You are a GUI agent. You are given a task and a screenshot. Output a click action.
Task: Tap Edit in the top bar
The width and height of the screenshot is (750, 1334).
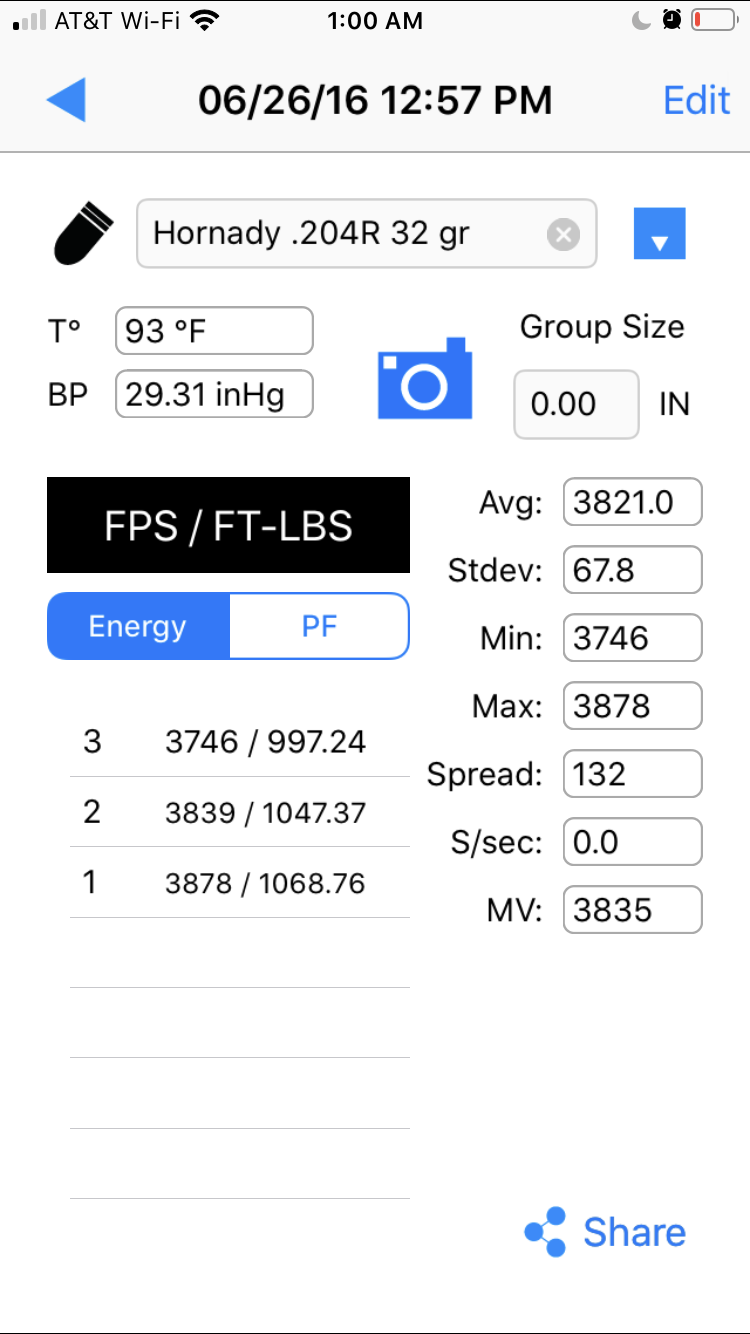click(x=696, y=100)
